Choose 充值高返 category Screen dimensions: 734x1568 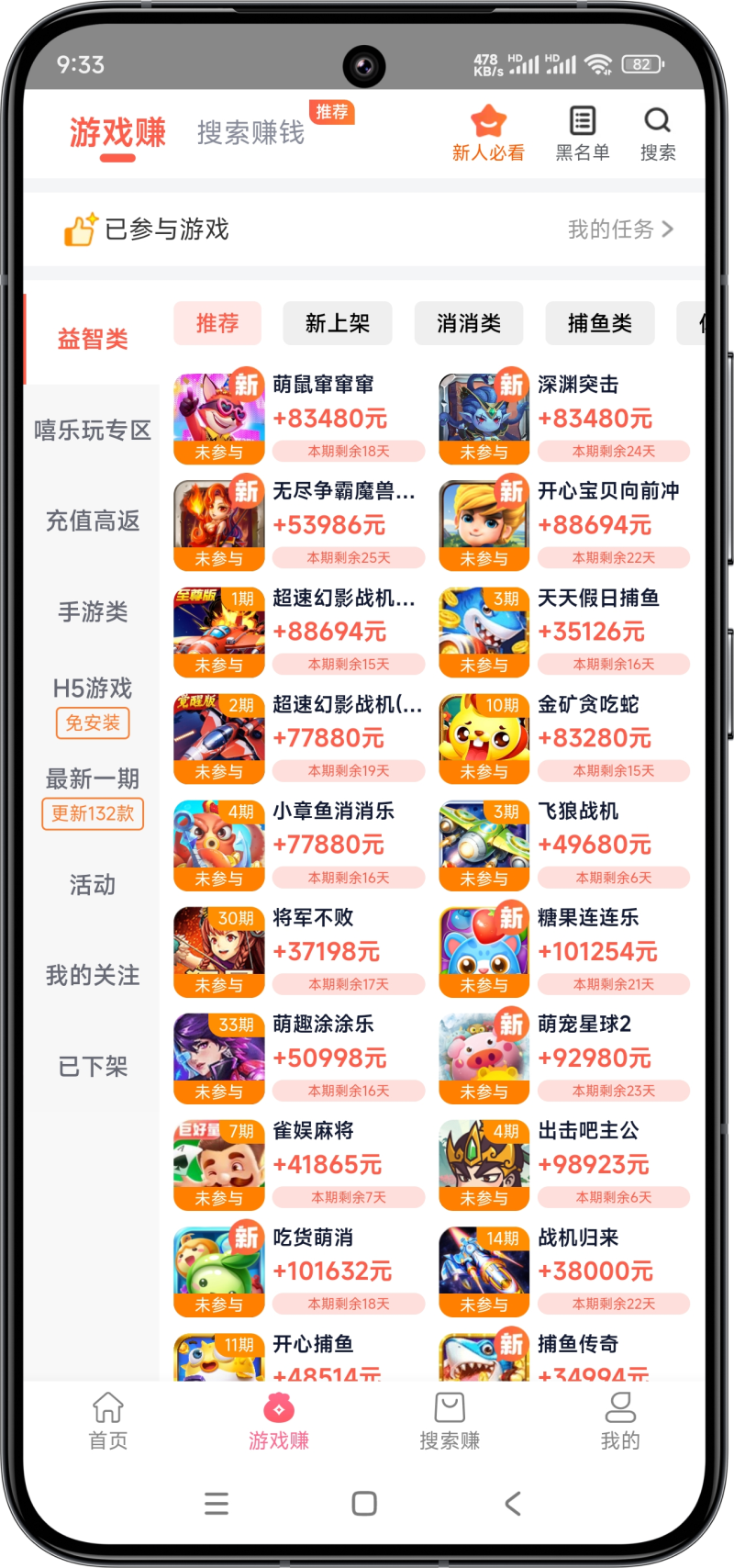(92, 521)
